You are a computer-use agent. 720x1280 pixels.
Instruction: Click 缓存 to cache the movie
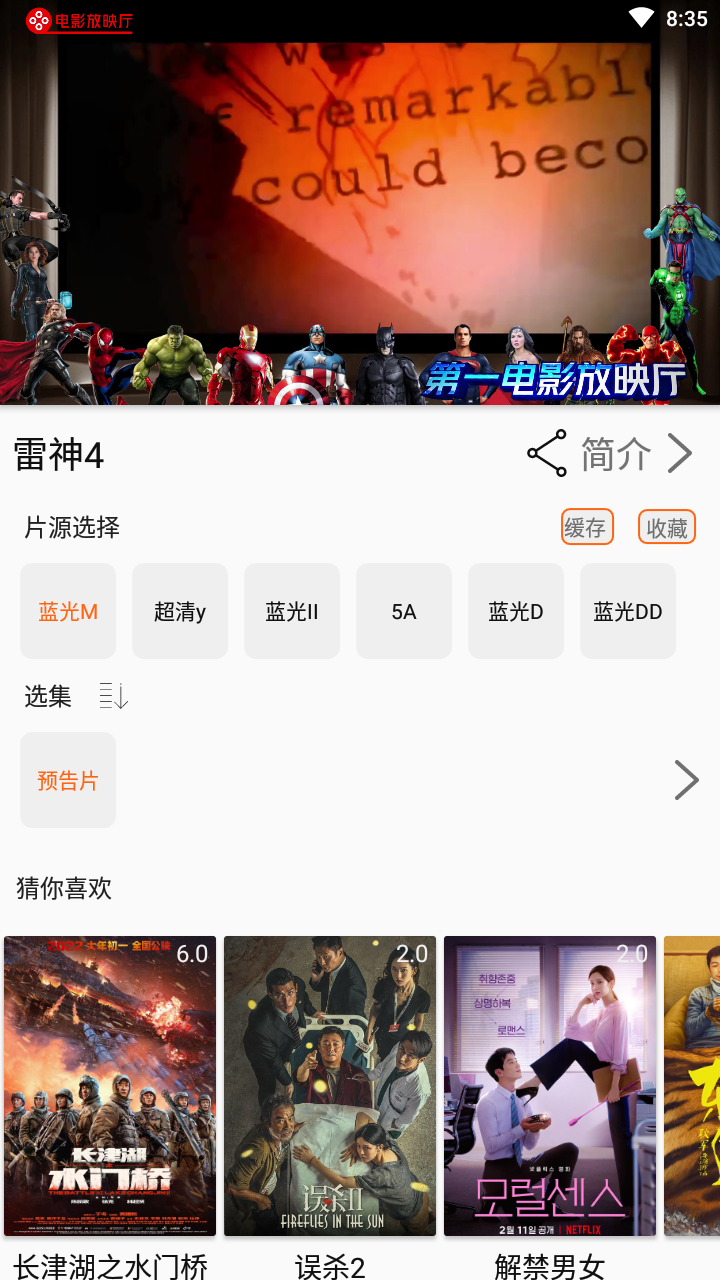588,526
